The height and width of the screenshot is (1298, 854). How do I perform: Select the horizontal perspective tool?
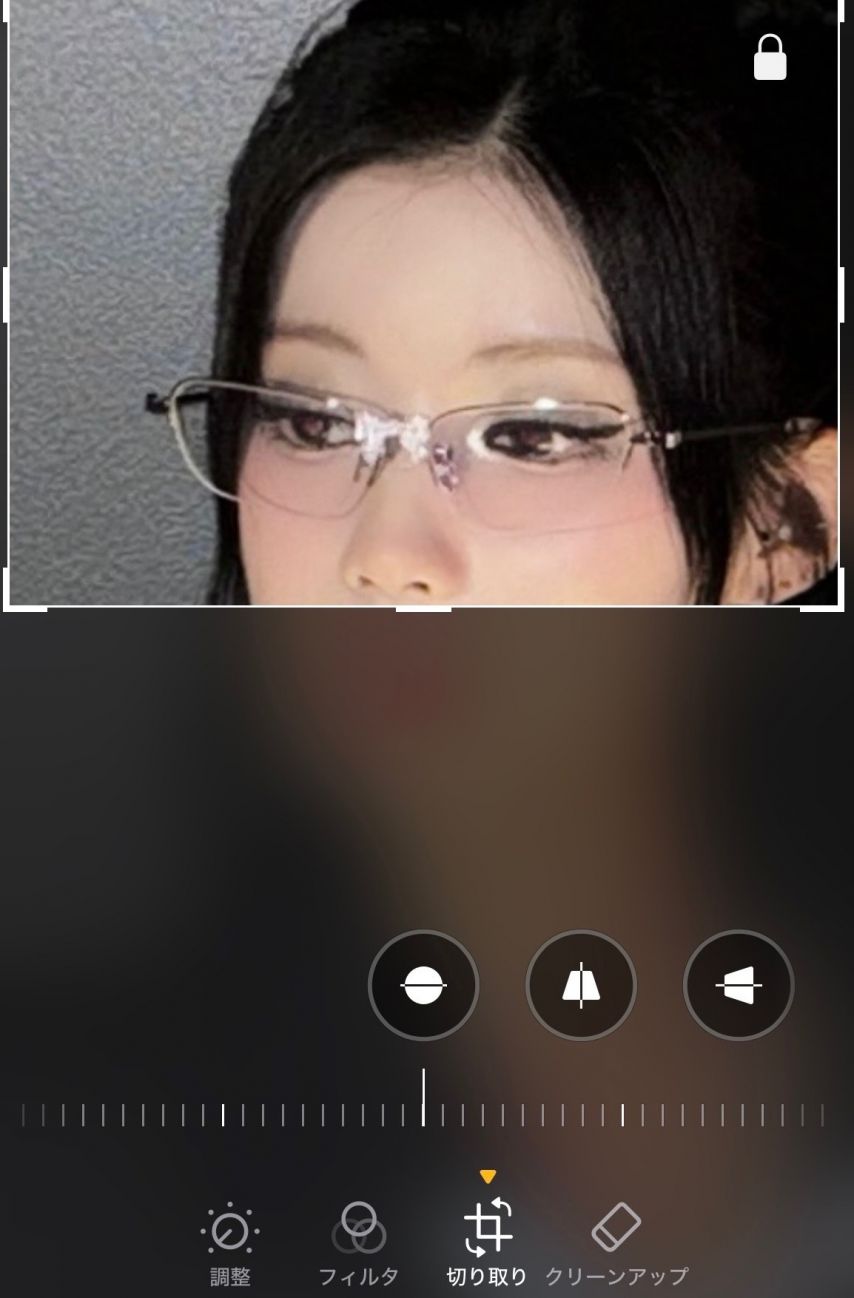[738, 985]
